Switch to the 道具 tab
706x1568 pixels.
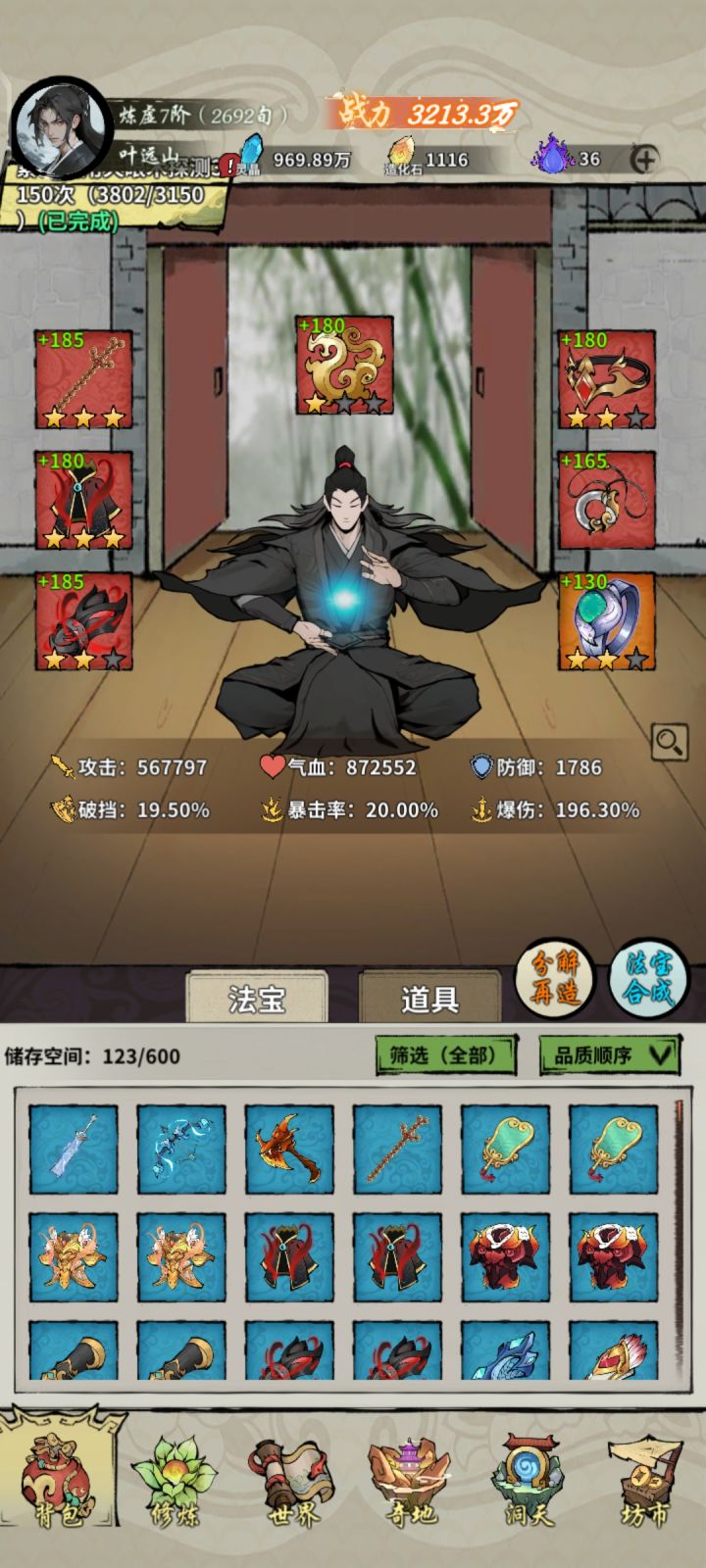(x=429, y=997)
